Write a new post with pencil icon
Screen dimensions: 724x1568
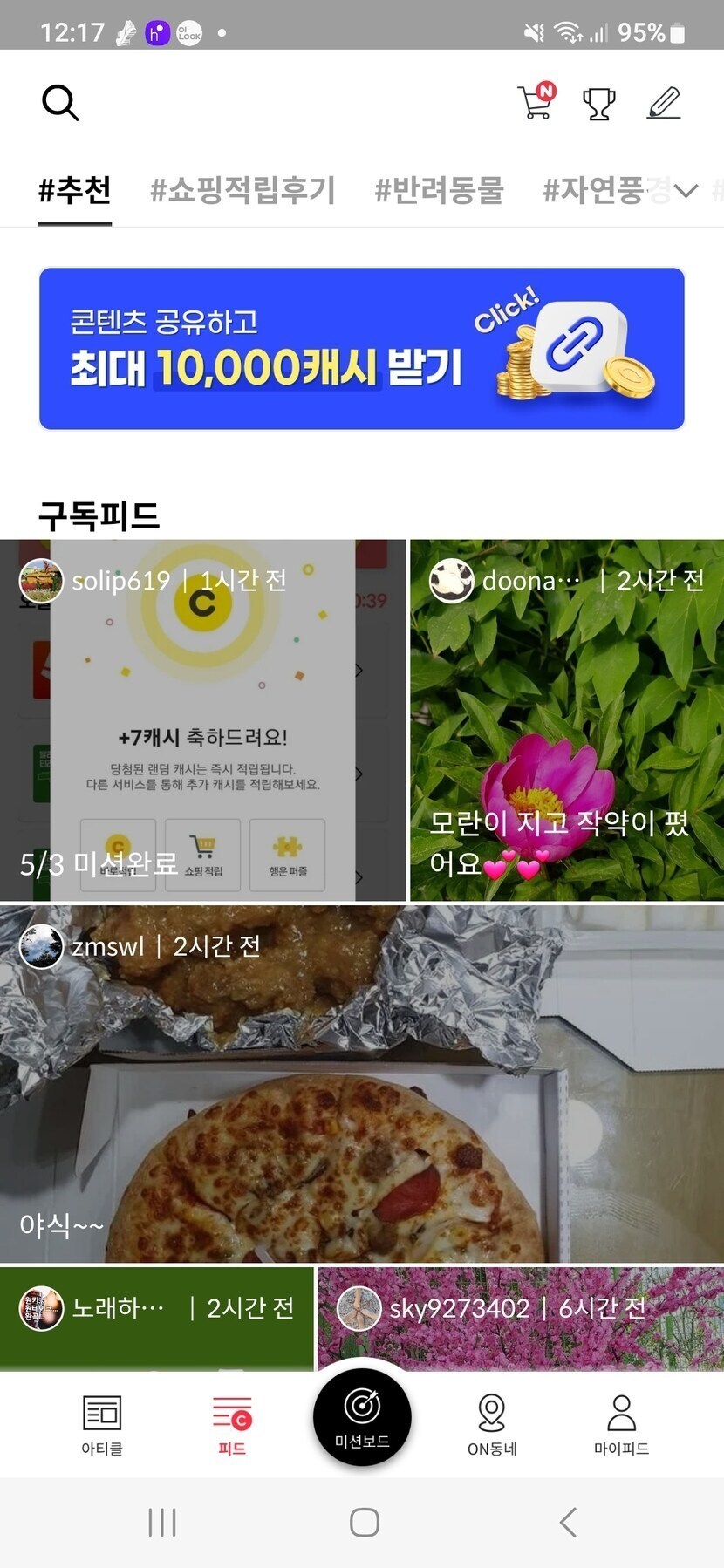(x=664, y=103)
